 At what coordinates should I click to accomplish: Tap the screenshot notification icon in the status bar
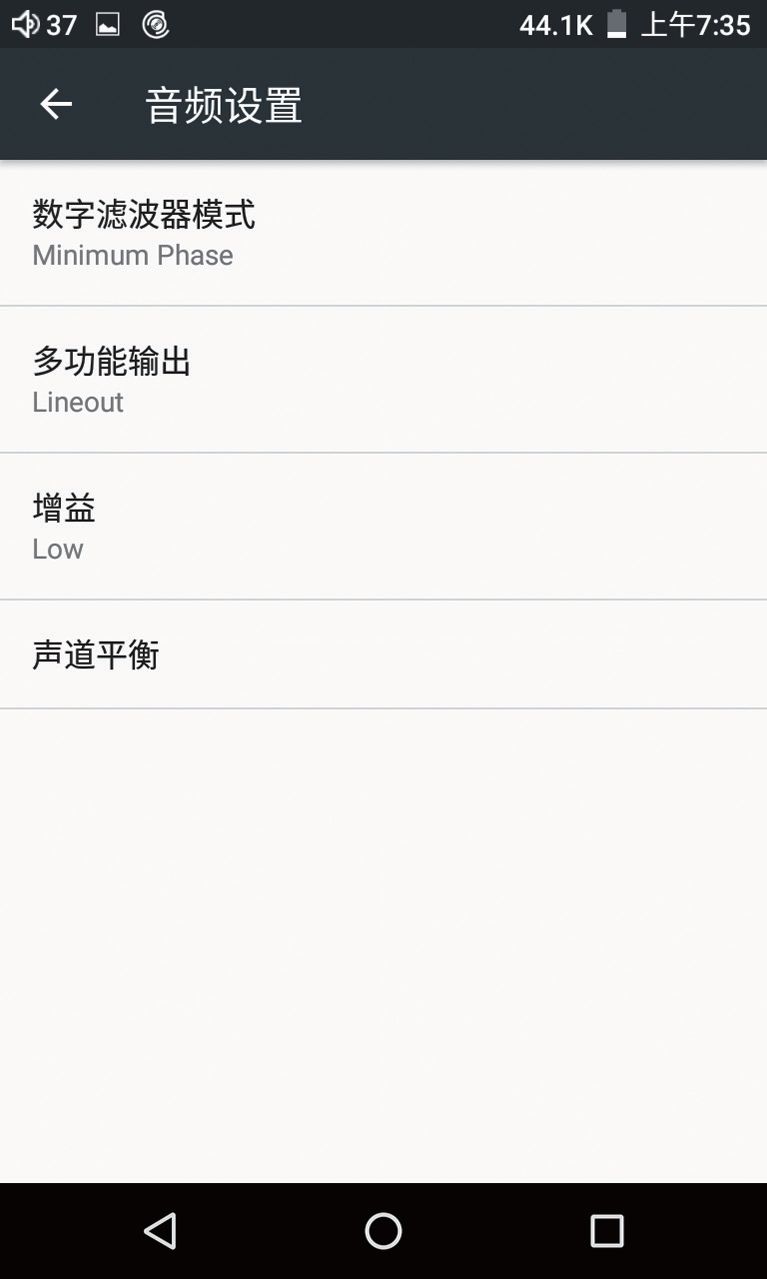106,24
